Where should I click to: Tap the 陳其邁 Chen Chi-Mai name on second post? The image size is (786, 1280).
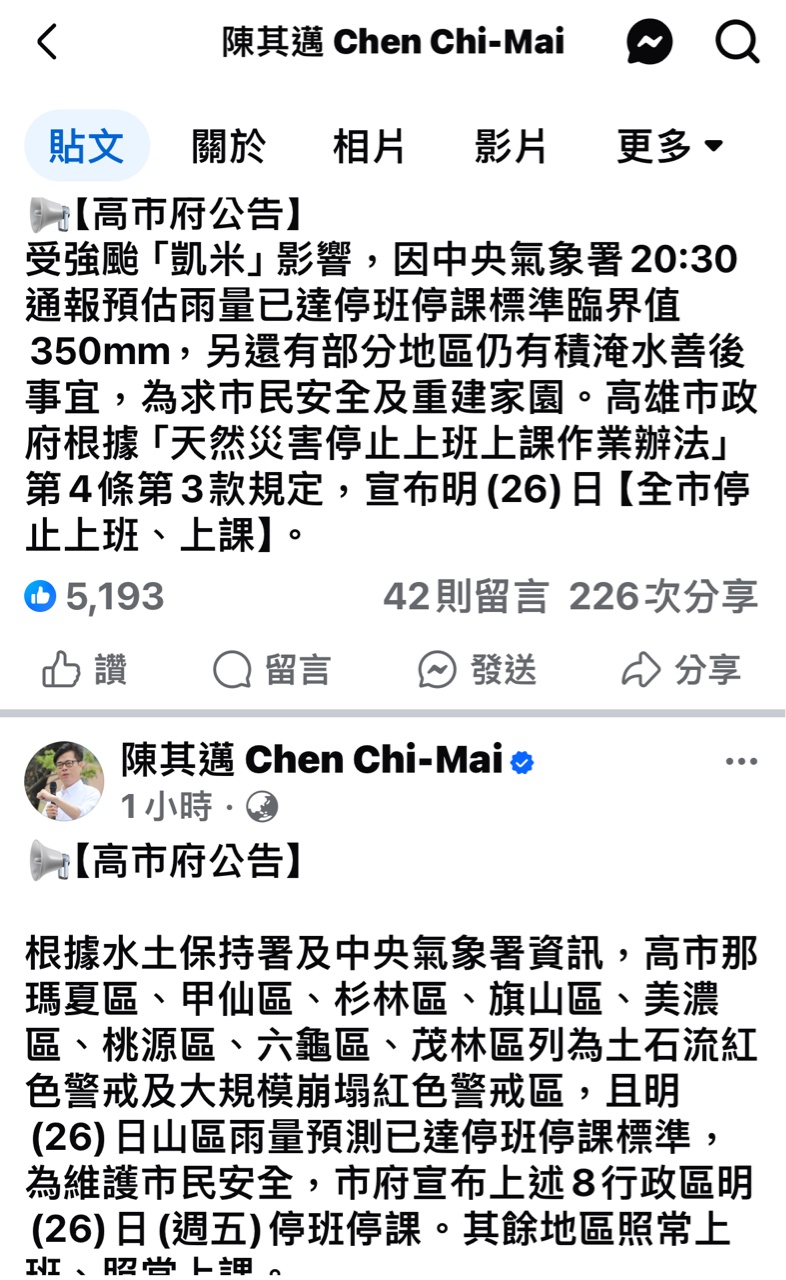point(310,761)
